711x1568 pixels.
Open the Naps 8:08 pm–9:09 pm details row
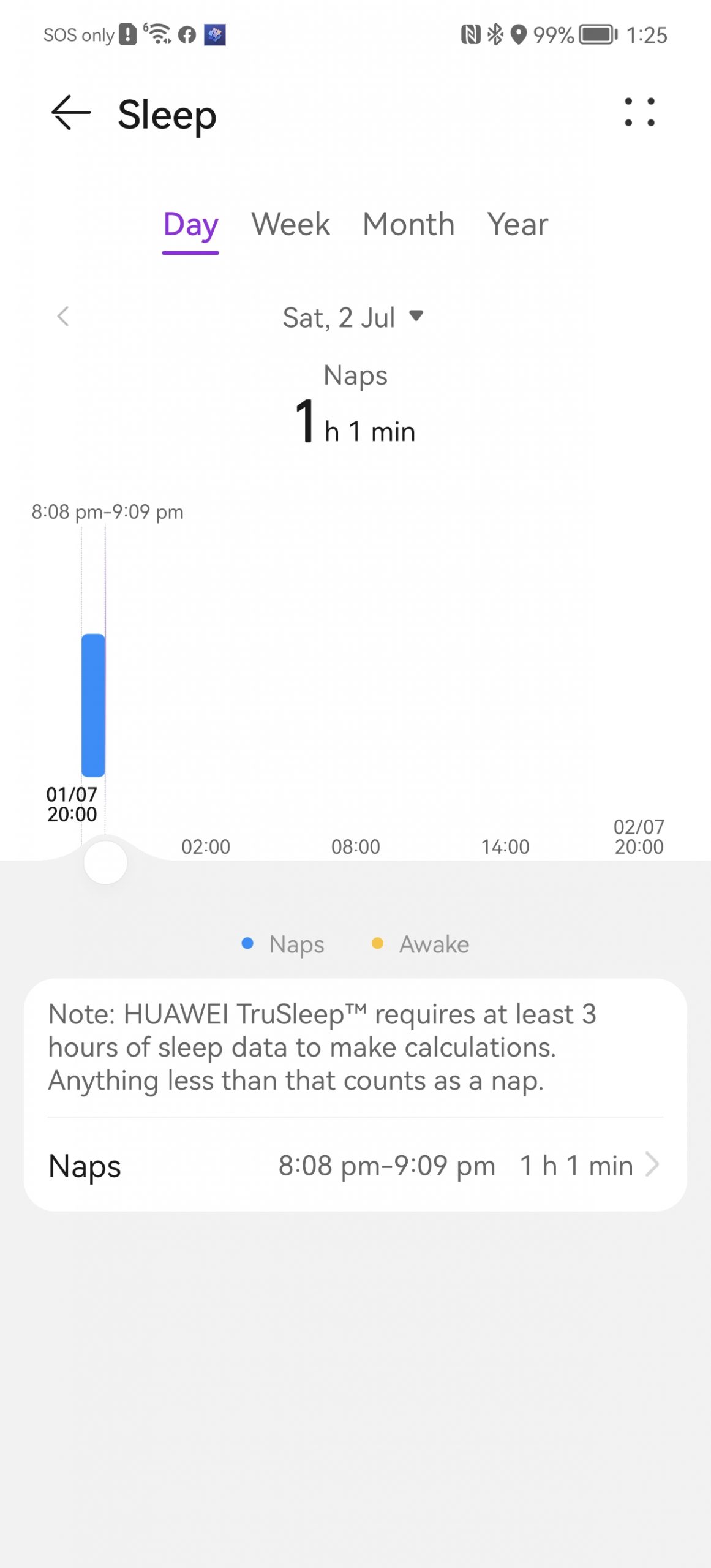[x=355, y=1165]
